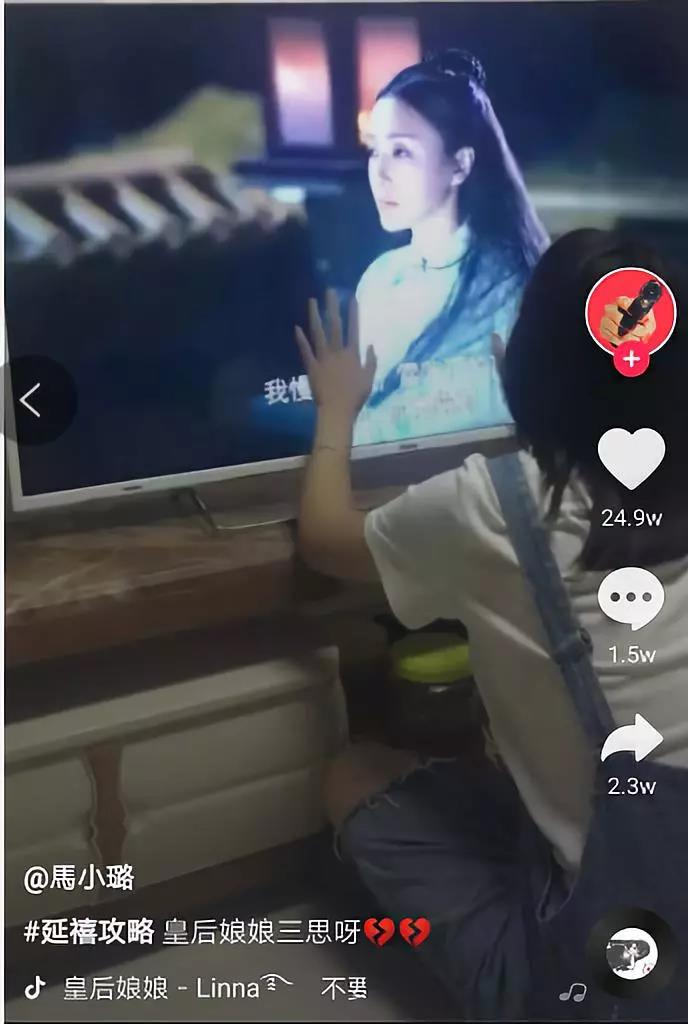688x1024 pixels.
Task: Open the creator's profile avatar
Action: point(630,310)
